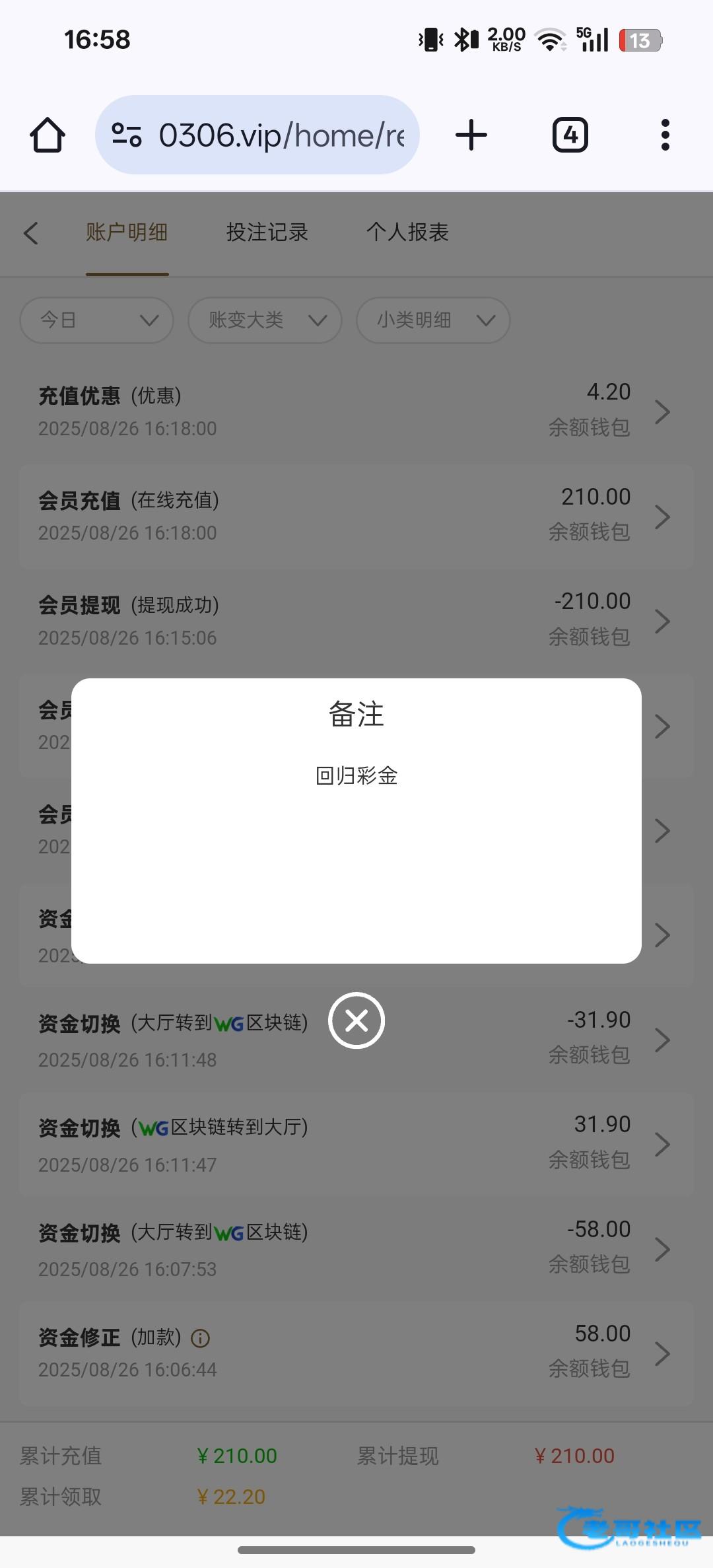Open the tab switcher showing 4 tabs
Viewport: 713px width, 1568px height.
[570, 135]
